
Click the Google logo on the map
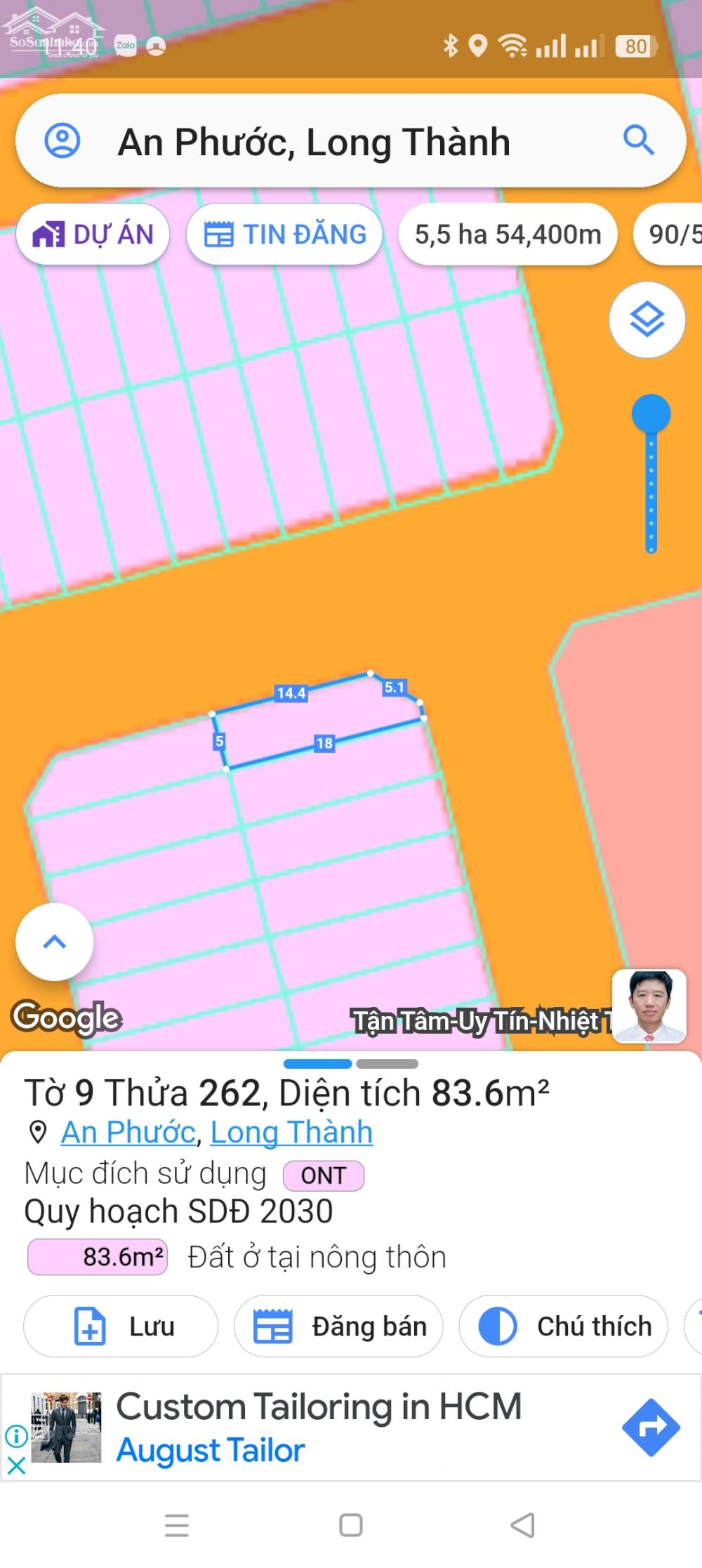(x=67, y=1017)
